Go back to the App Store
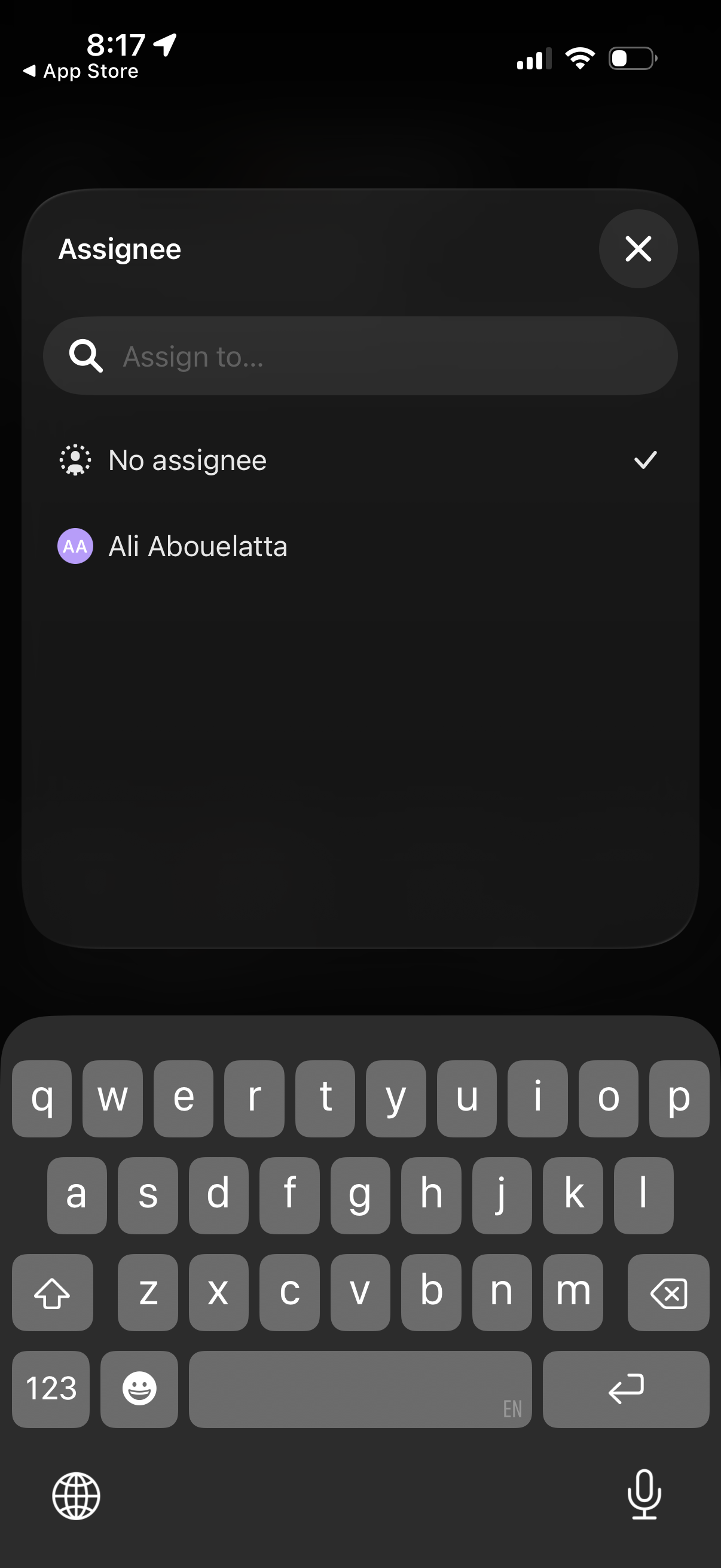721x1568 pixels. (x=78, y=69)
